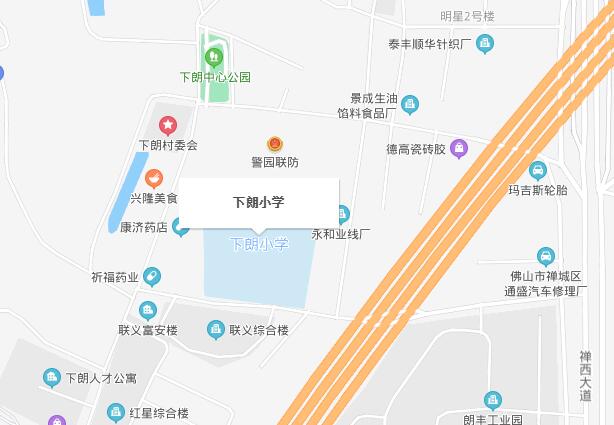Select the 德高瓷砖胶 shop marker
This screenshot has height=425, width=614.
click(458, 149)
